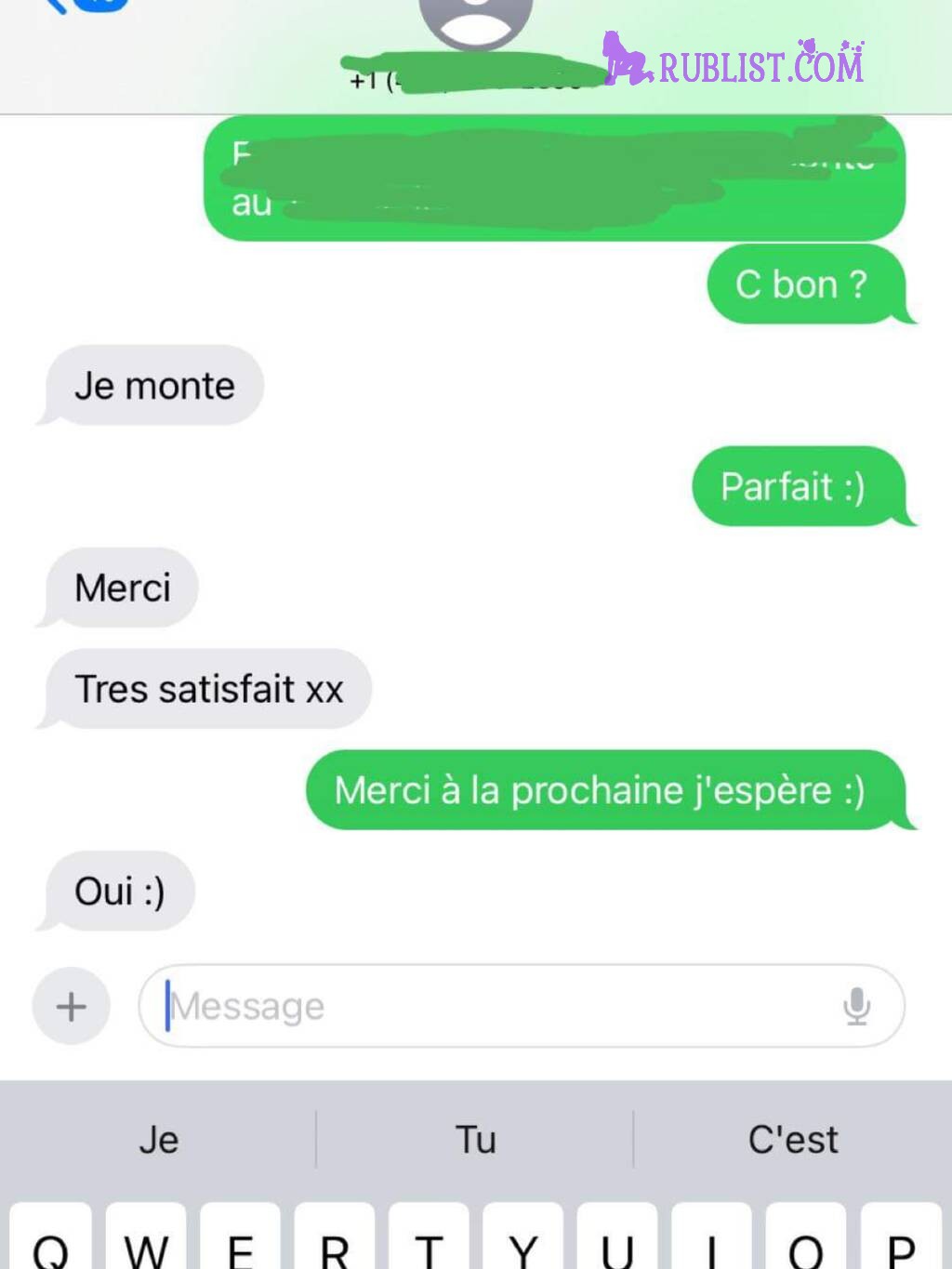Open the contact details avatar
Screen dimensions: 952x1269
[x=475, y=19]
